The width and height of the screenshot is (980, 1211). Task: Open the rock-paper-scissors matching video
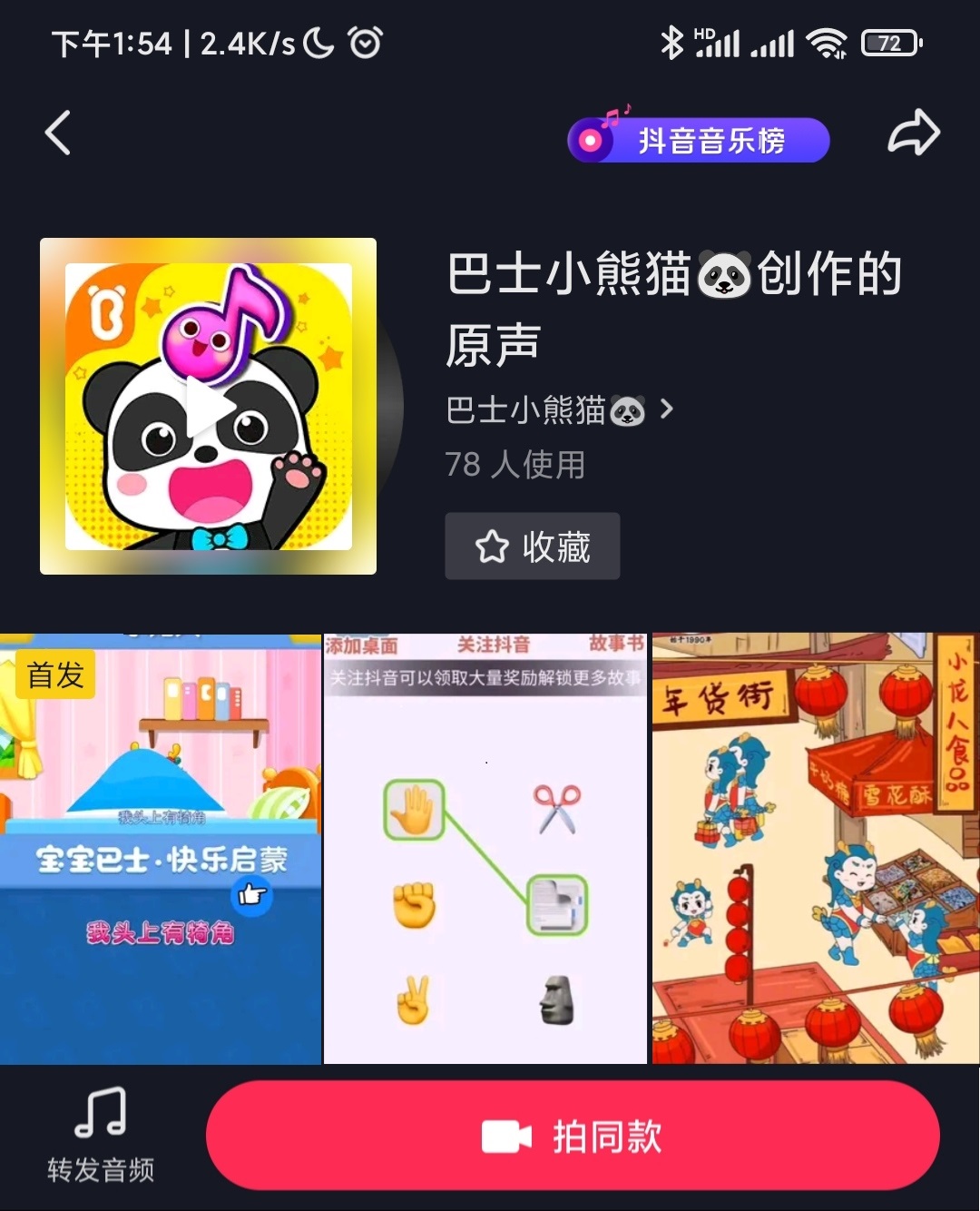(x=485, y=849)
